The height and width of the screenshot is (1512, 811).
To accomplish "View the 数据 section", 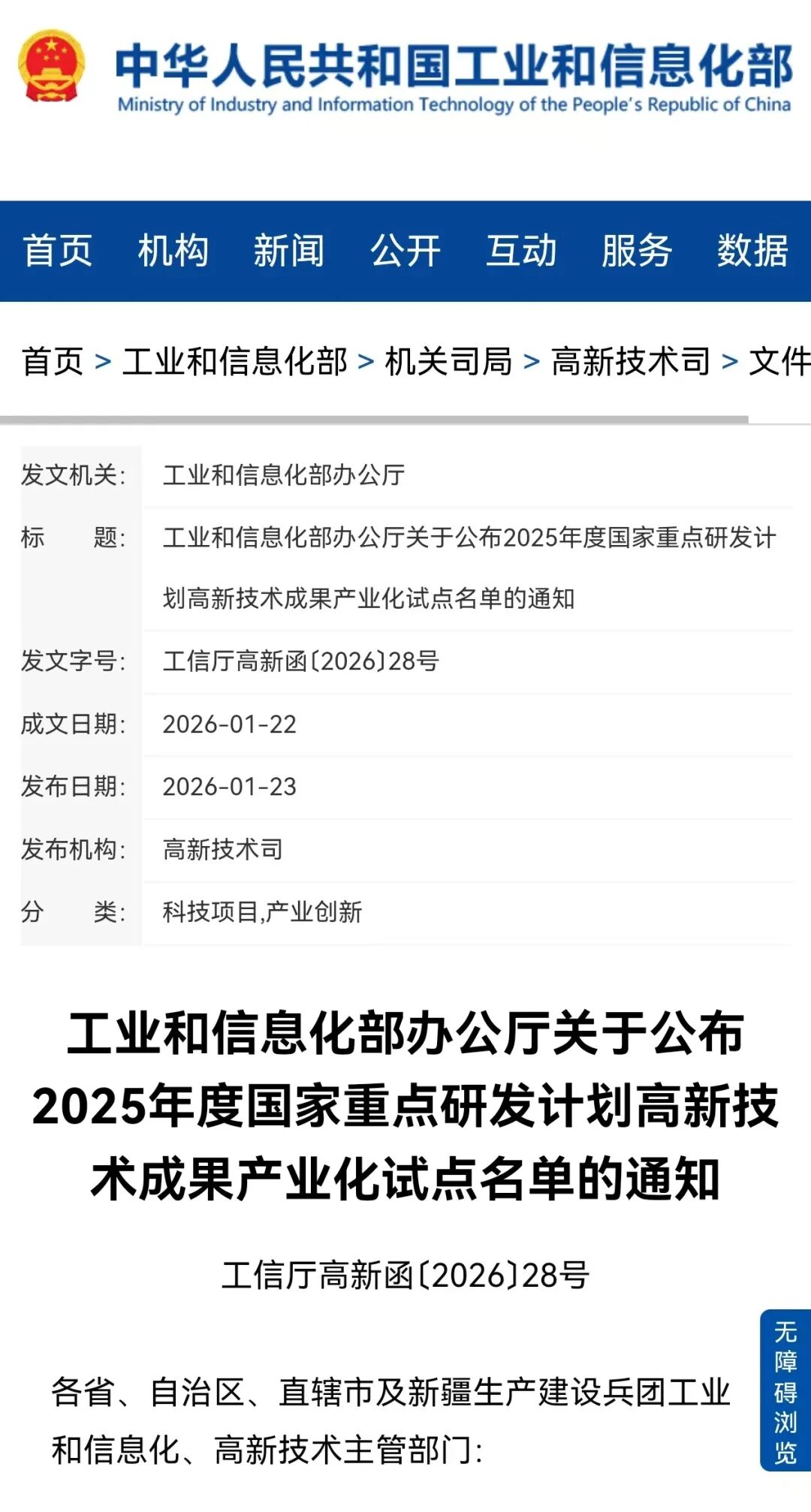I will pyautogui.click(x=752, y=251).
